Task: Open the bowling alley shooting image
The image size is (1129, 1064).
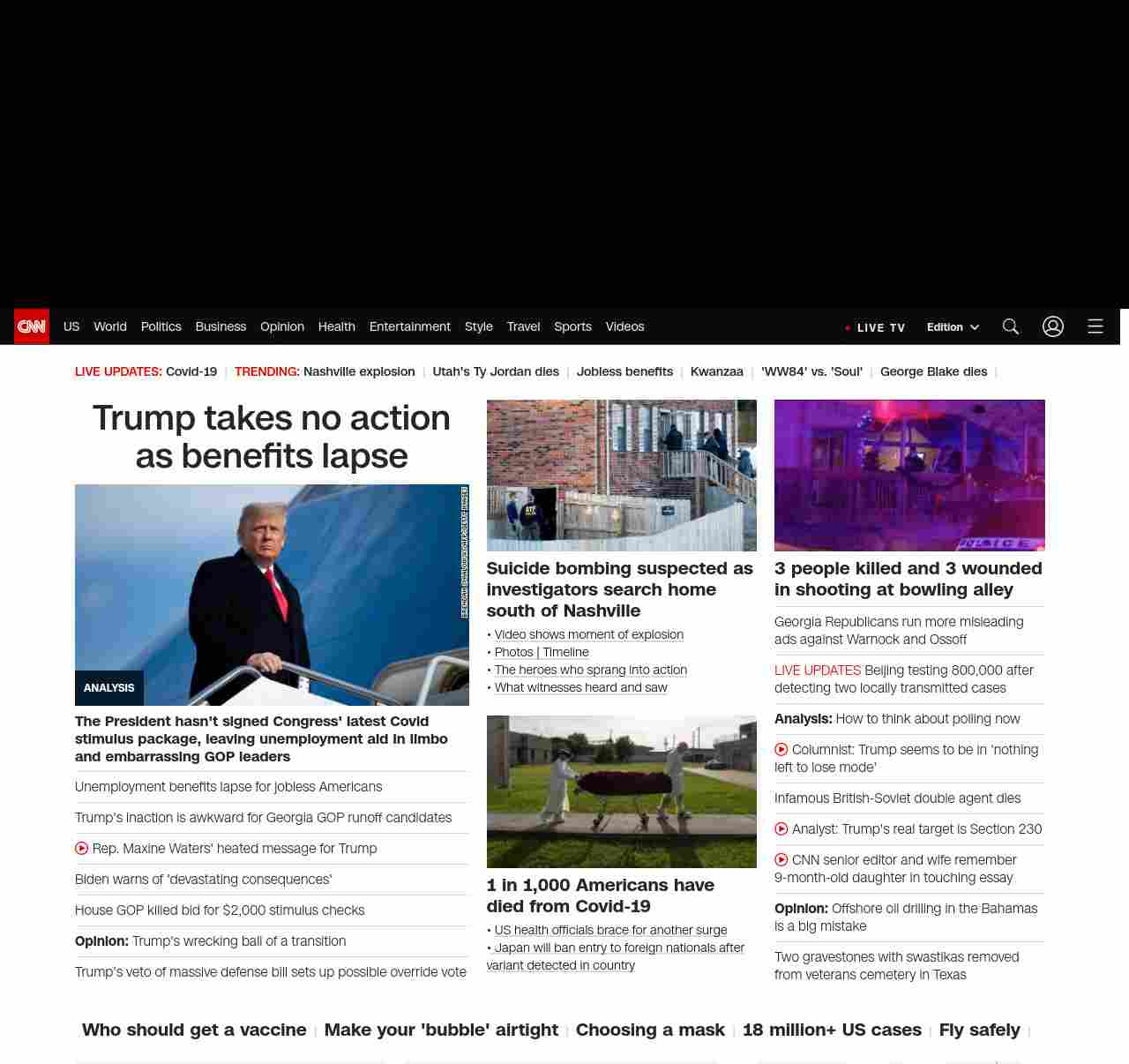Action: (x=909, y=476)
